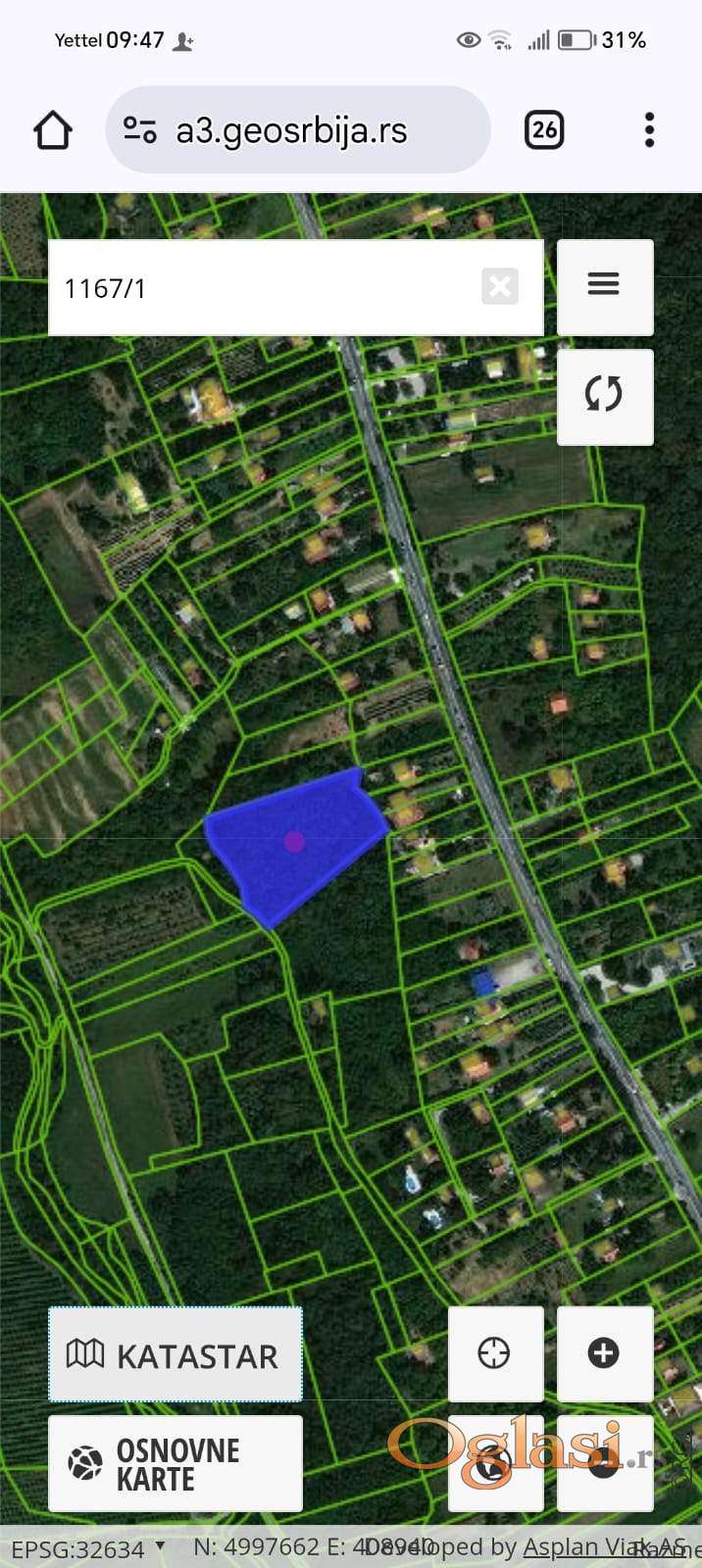Center the map on my location

pyautogui.click(x=494, y=1353)
